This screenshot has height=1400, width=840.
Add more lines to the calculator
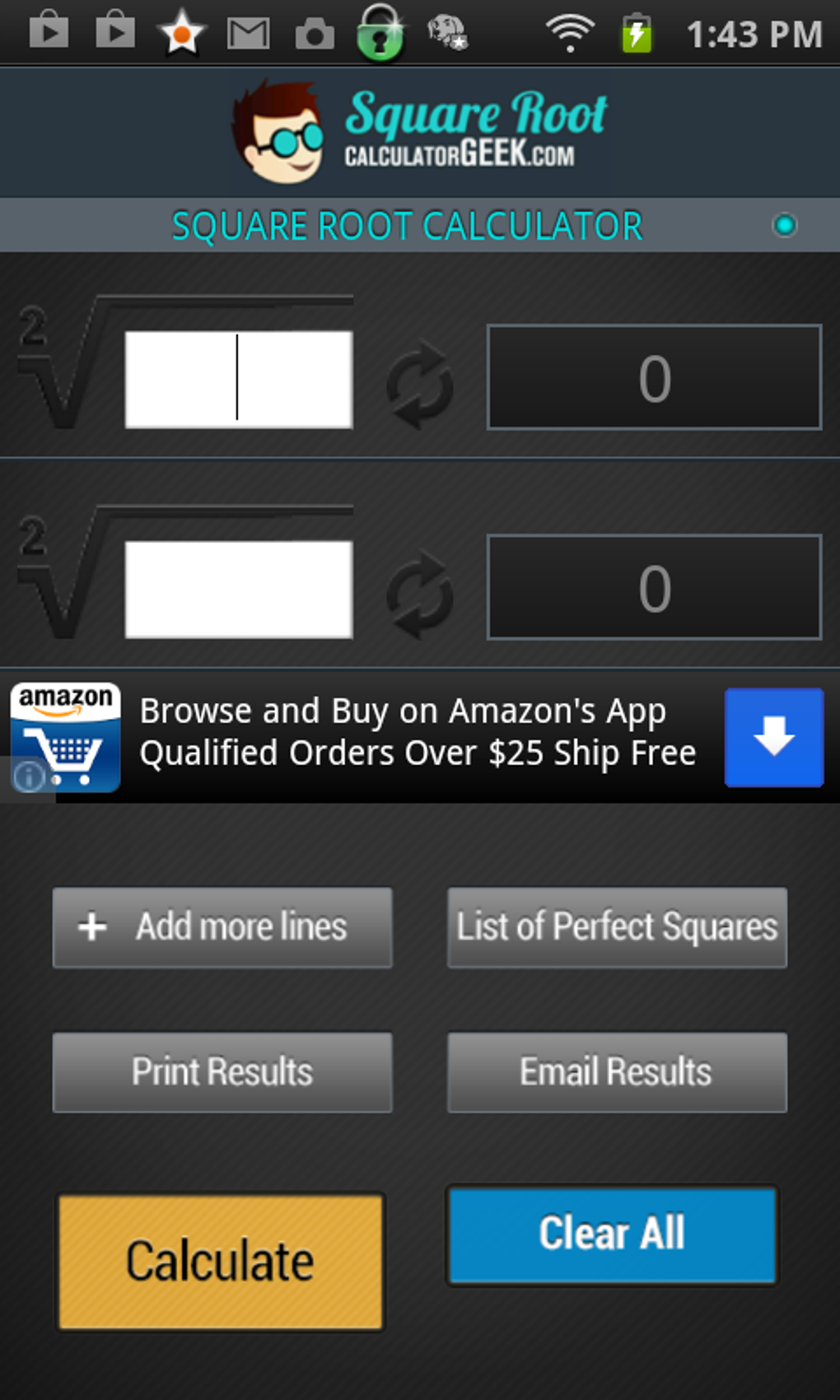pyautogui.click(x=222, y=927)
